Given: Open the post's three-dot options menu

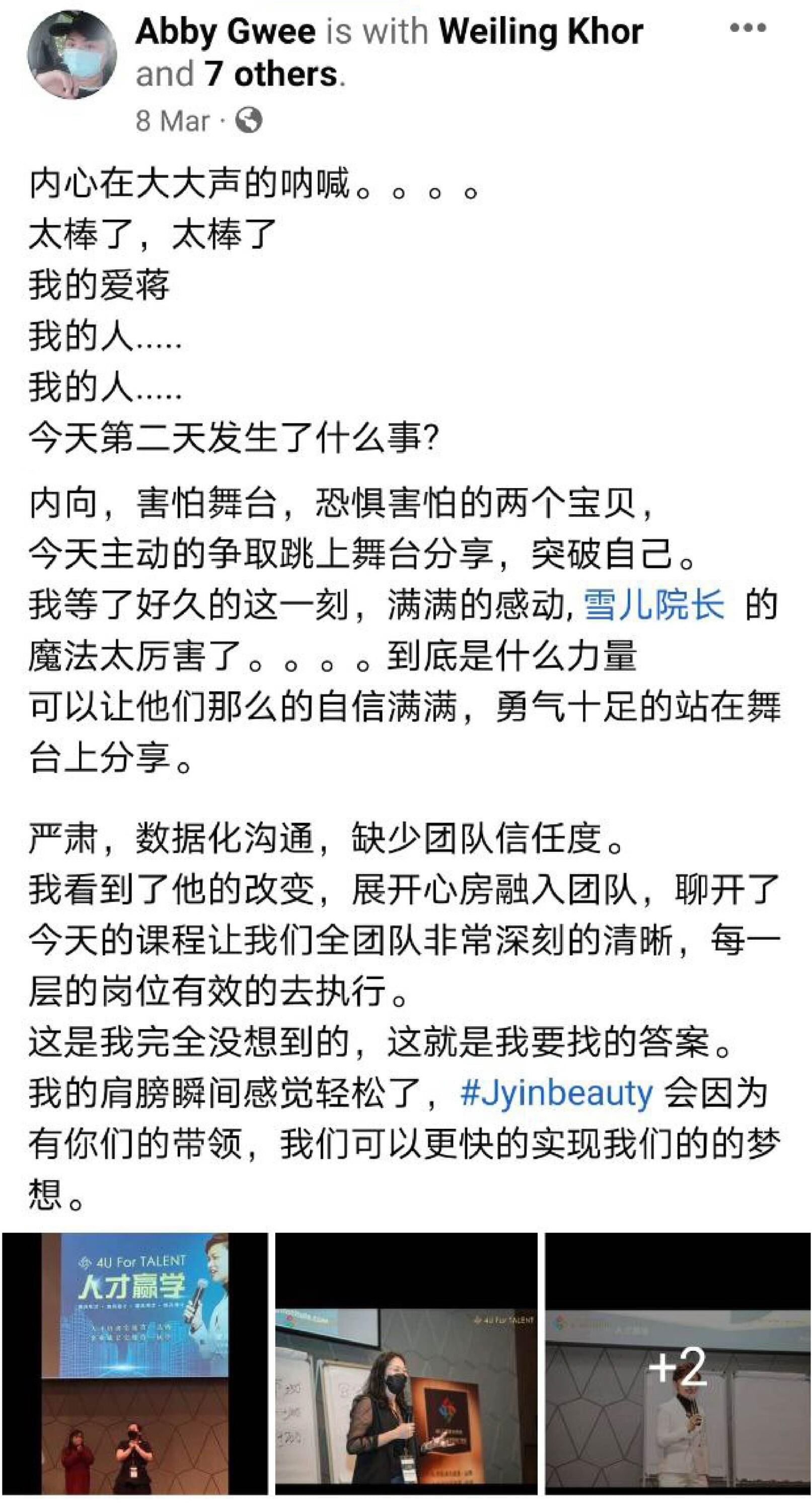Looking at the screenshot, I should 748,28.
